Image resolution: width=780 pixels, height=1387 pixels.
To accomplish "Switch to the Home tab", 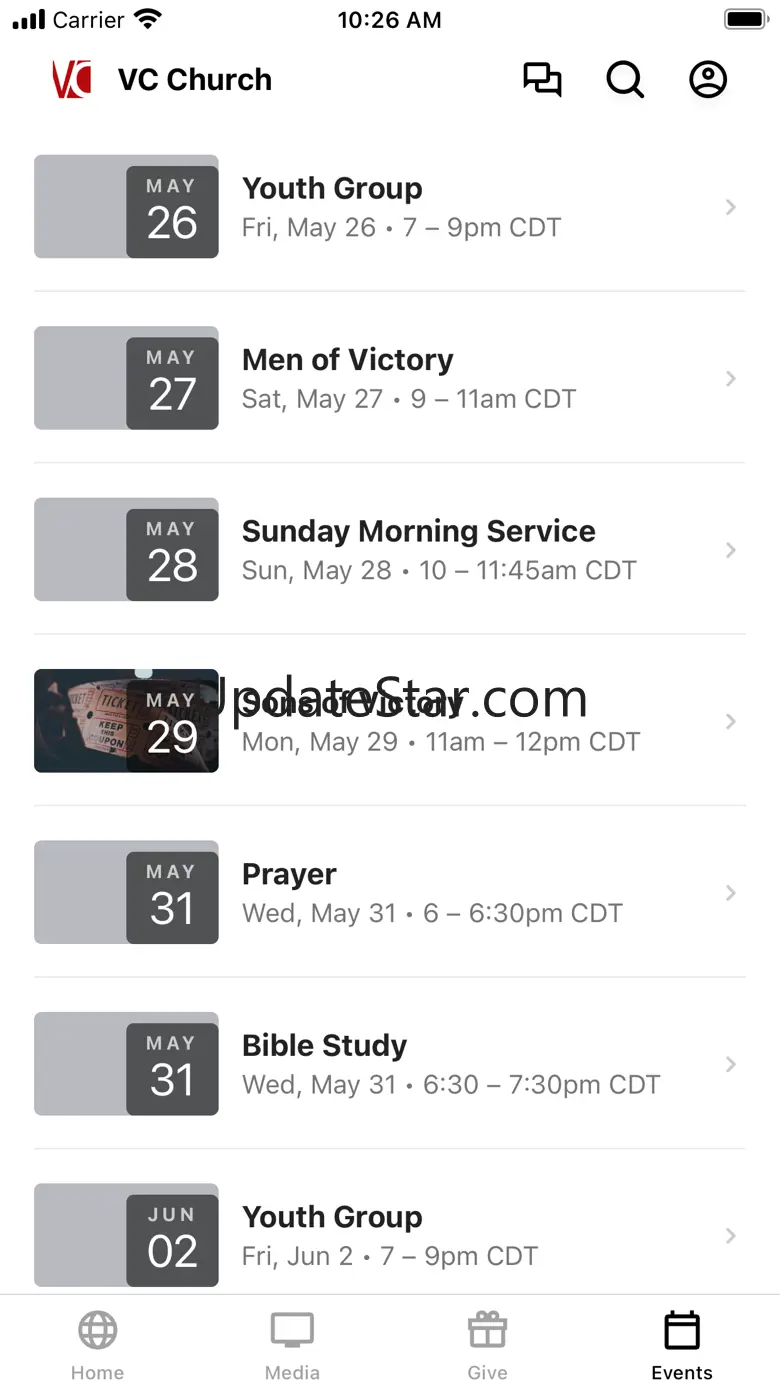I will [x=98, y=1343].
